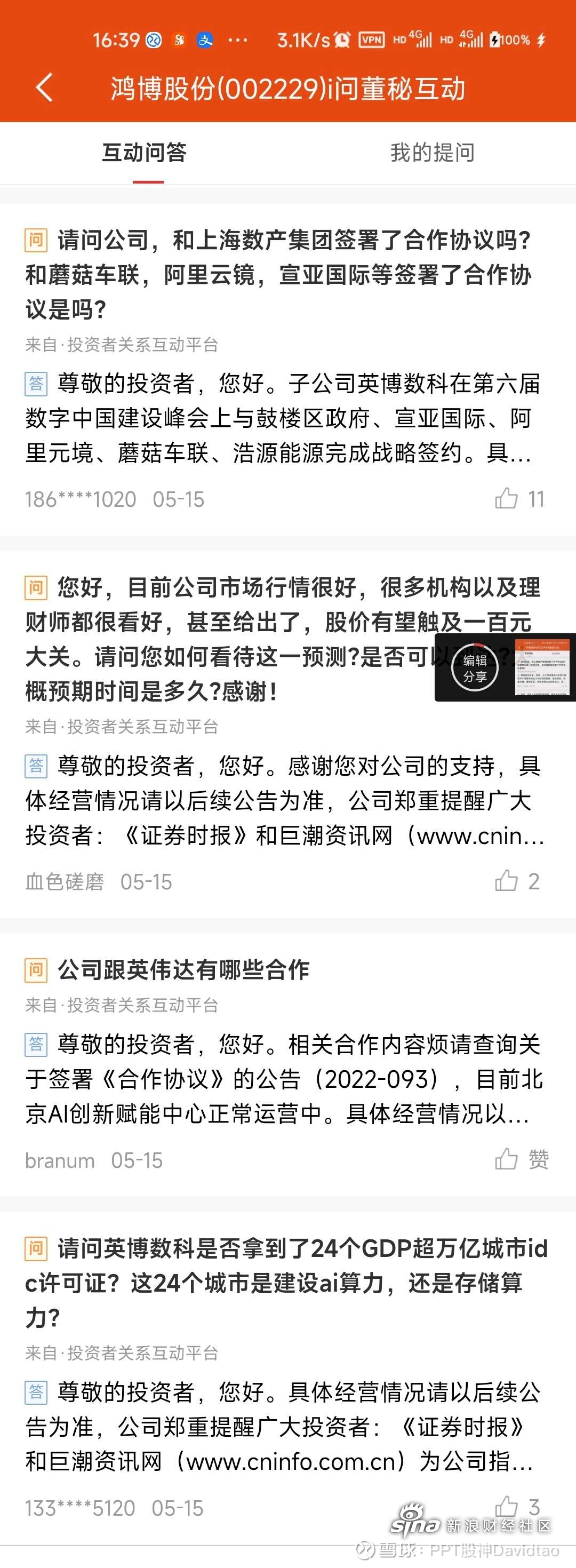Select the 互动问答 tab

coord(144,153)
